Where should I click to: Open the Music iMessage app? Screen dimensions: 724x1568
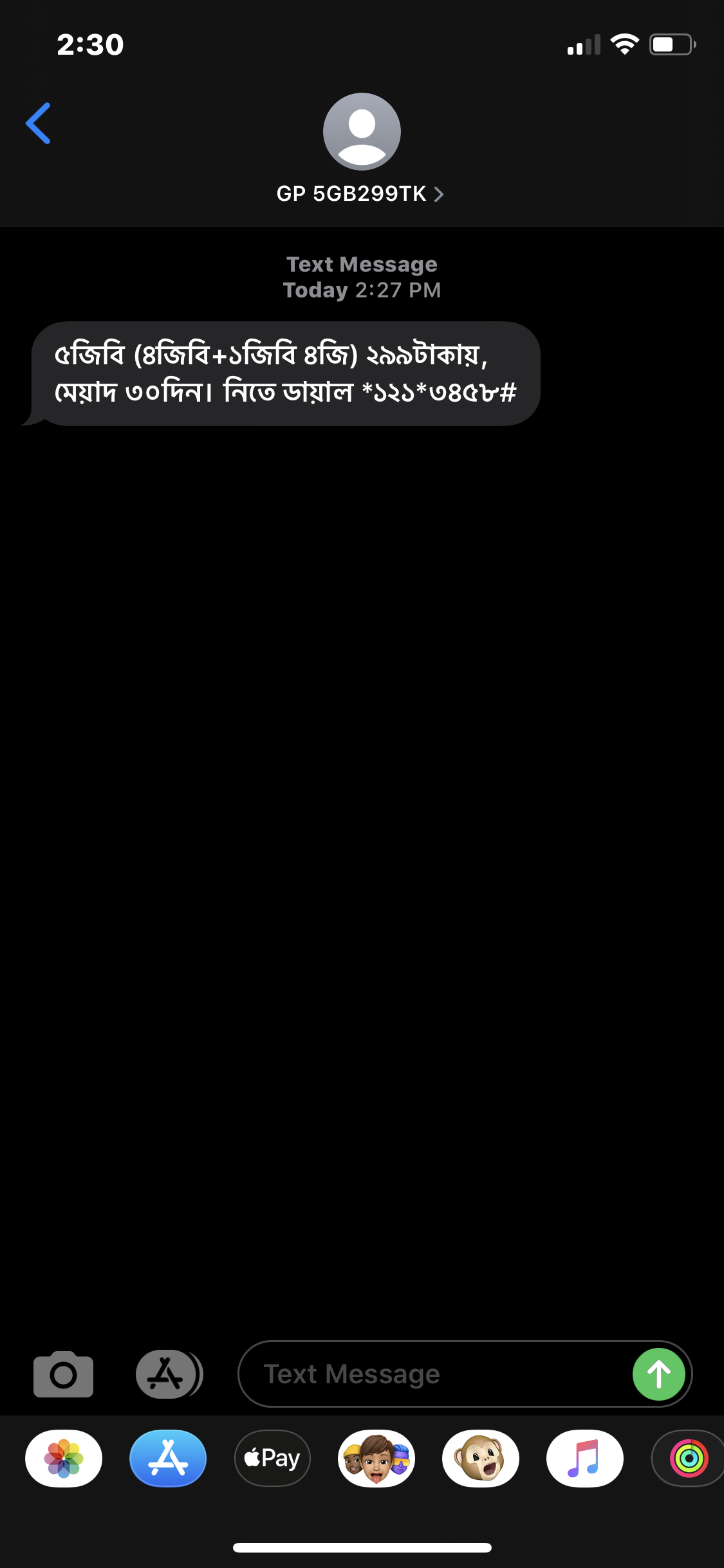(x=584, y=1458)
